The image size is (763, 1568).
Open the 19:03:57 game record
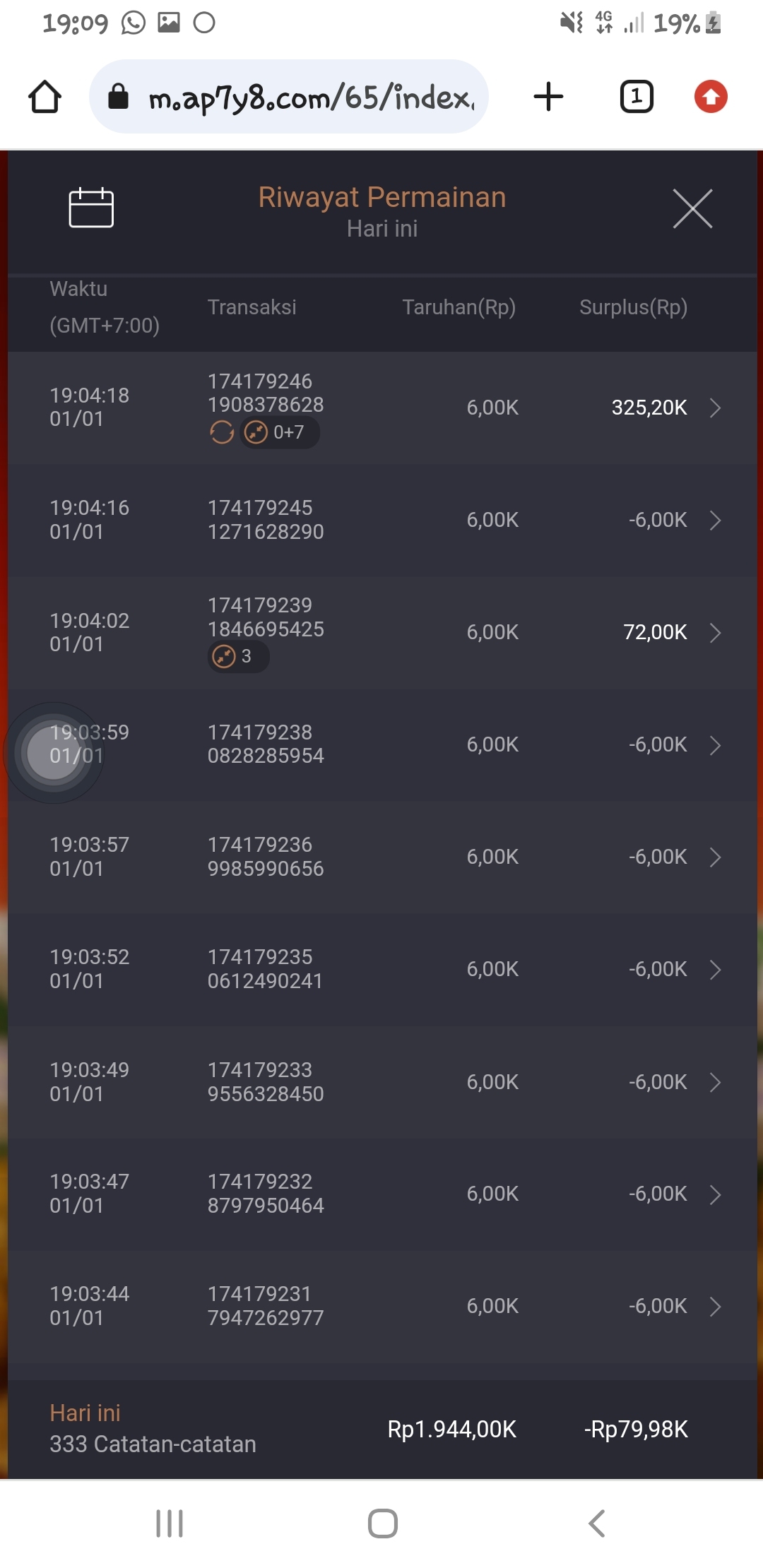pyautogui.click(x=714, y=857)
